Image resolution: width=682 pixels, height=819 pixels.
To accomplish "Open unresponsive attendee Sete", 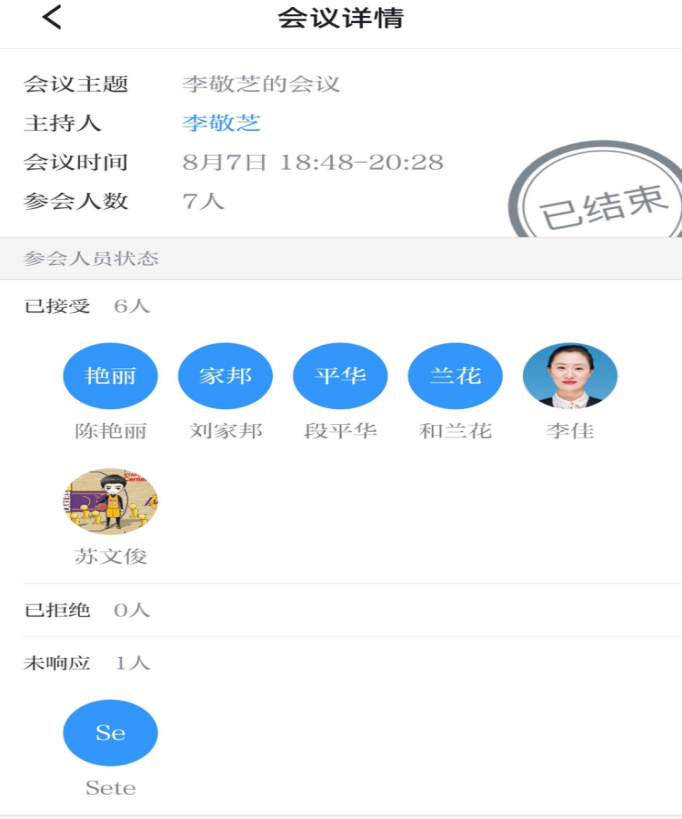I will click(110, 733).
